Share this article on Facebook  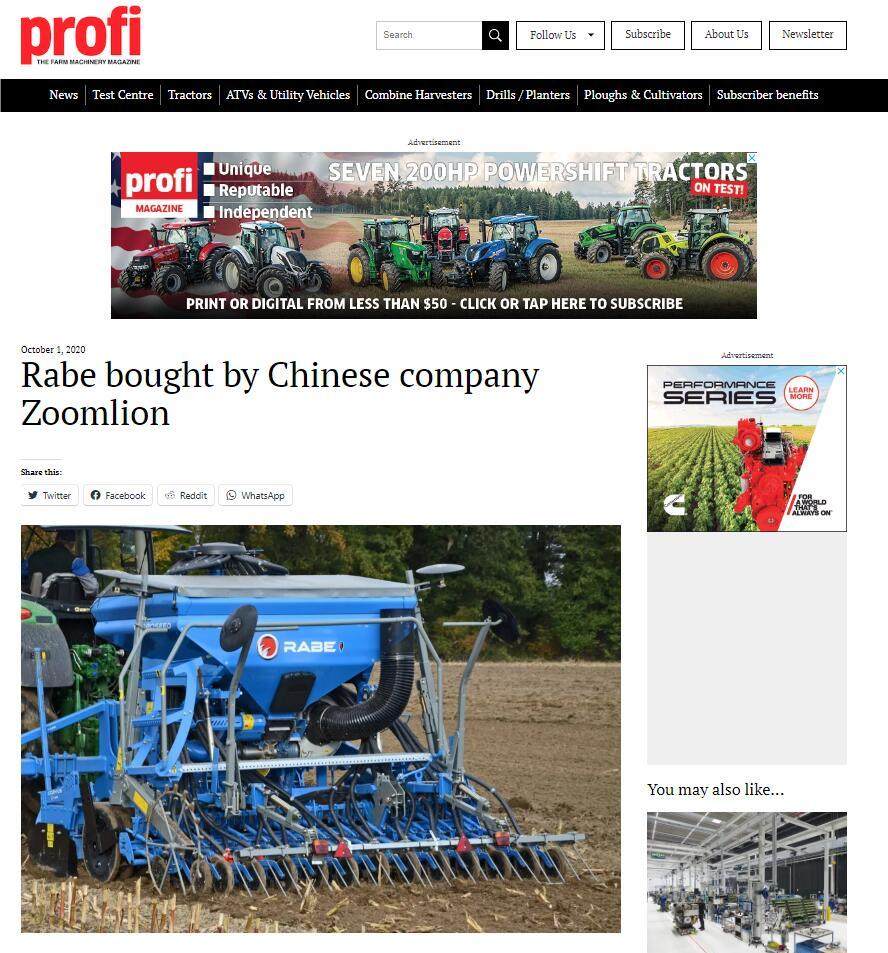(x=118, y=496)
